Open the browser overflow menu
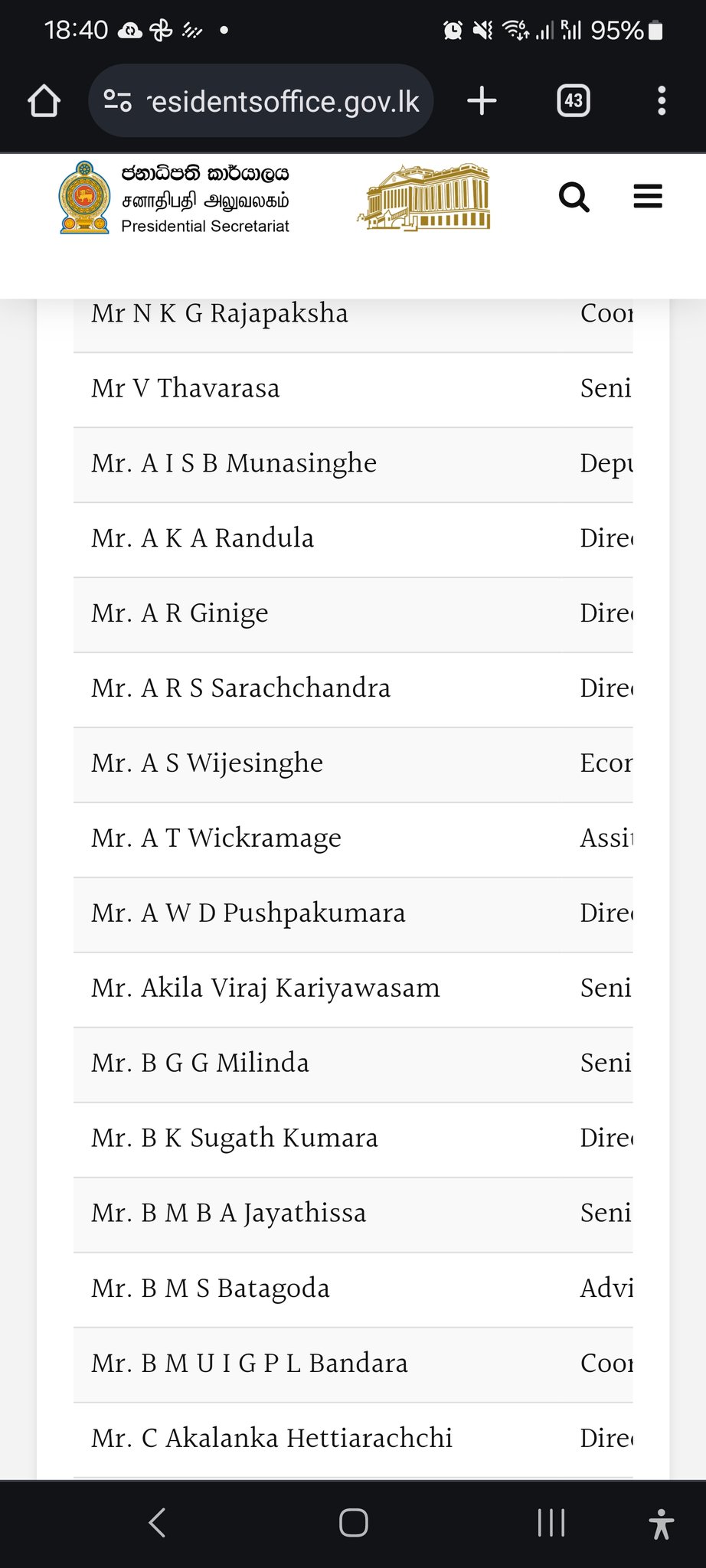Viewport: 706px width, 1568px height. 662,101
